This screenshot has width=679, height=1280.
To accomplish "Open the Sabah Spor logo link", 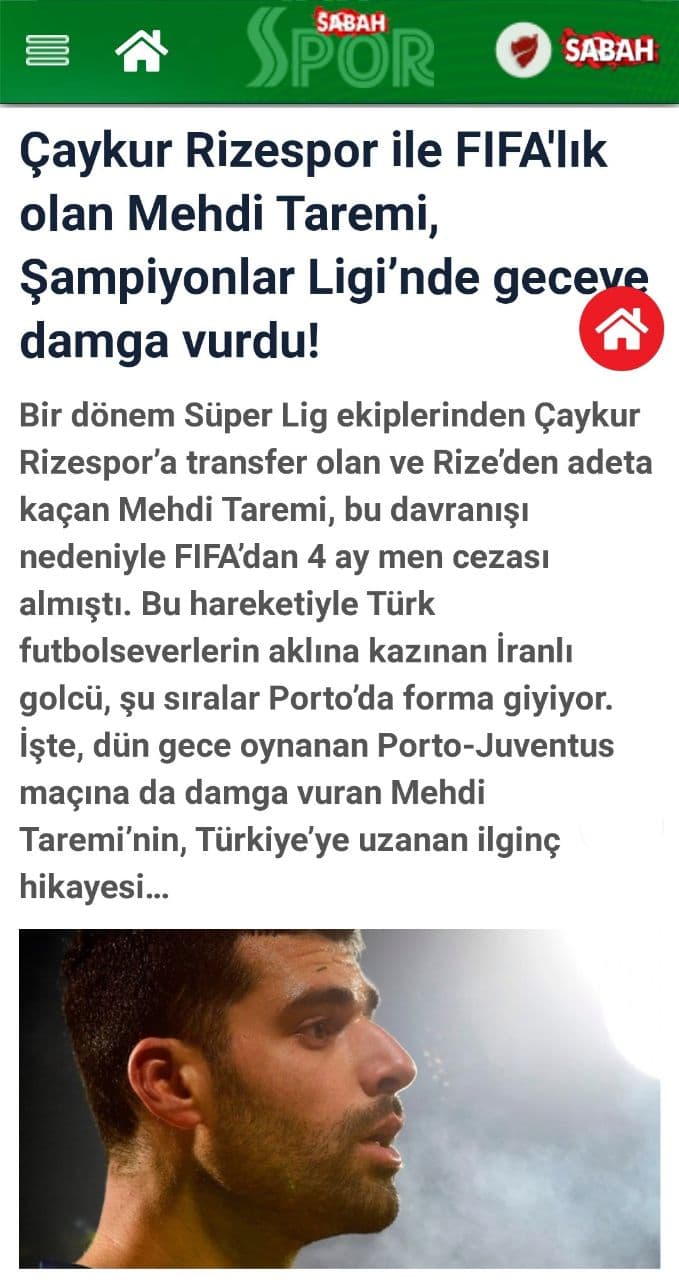I will click(342, 48).
